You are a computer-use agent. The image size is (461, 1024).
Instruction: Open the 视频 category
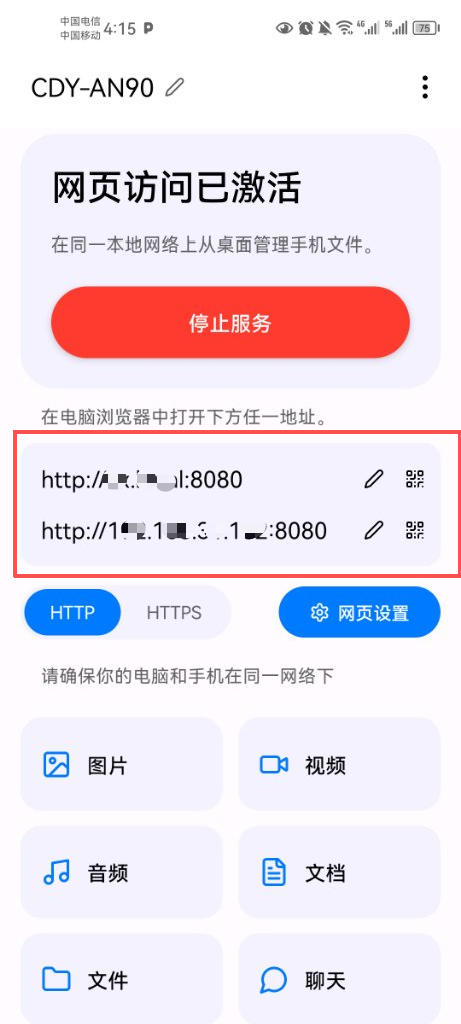340,764
